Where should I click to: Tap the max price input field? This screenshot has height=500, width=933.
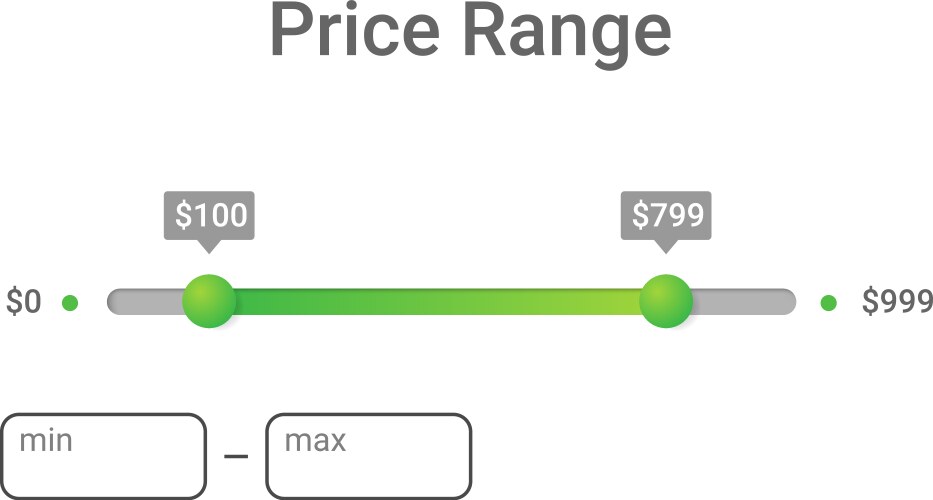click(368, 456)
